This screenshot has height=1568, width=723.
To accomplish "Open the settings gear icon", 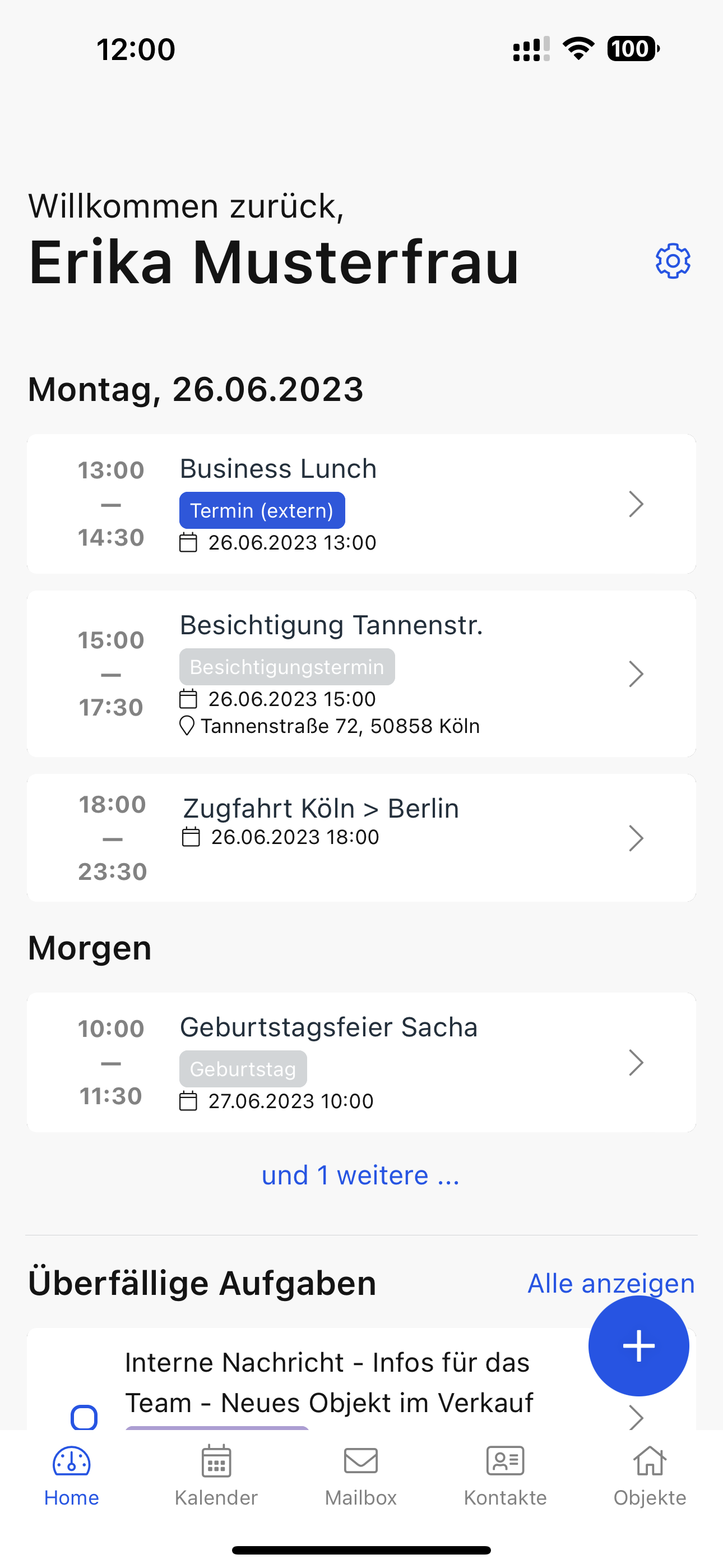I will 673,261.
